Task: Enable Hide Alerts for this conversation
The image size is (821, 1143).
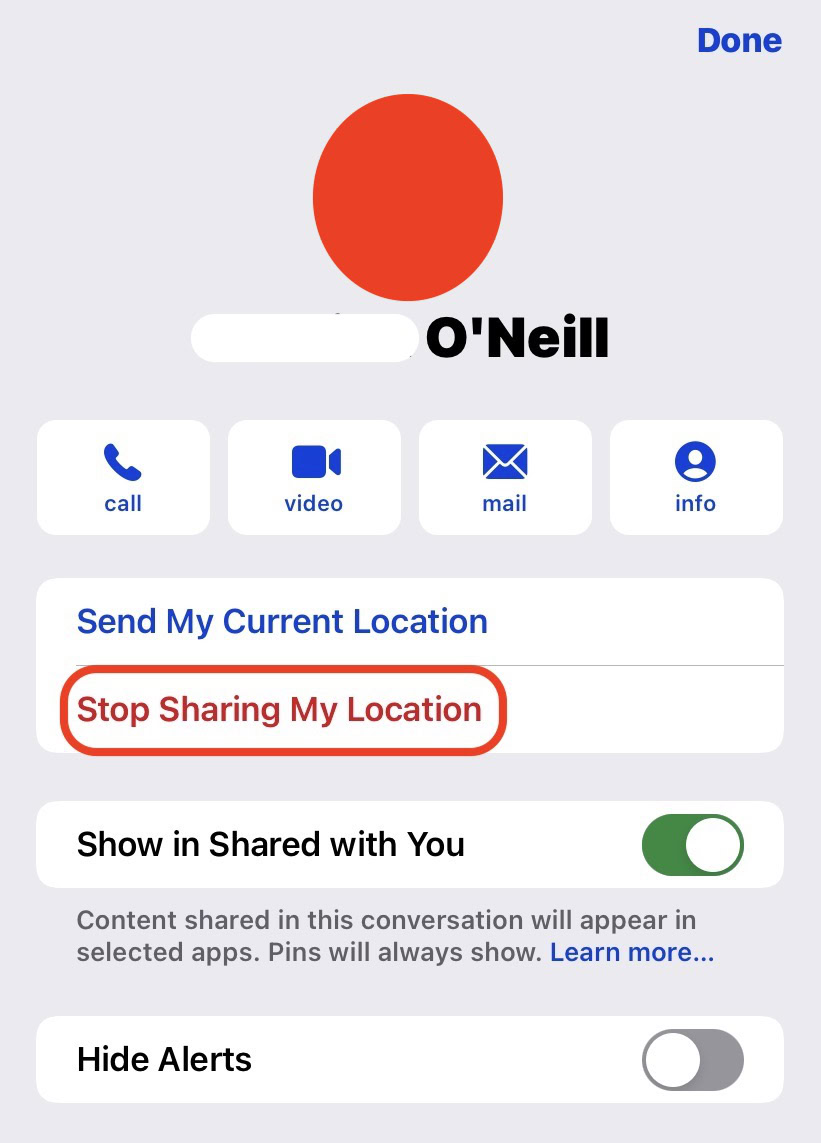Action: pyautogui.click(x=692, y=1059)
